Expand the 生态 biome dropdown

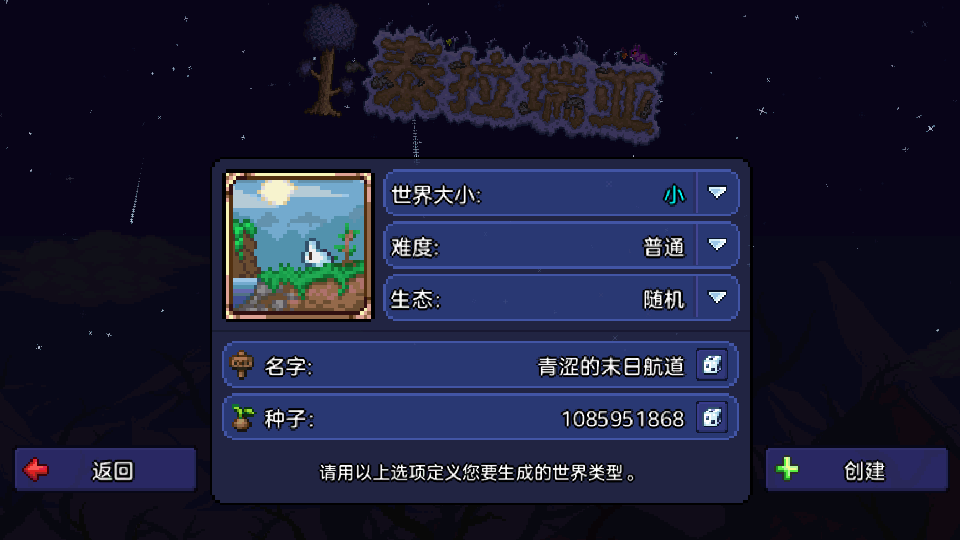(717, 298)
